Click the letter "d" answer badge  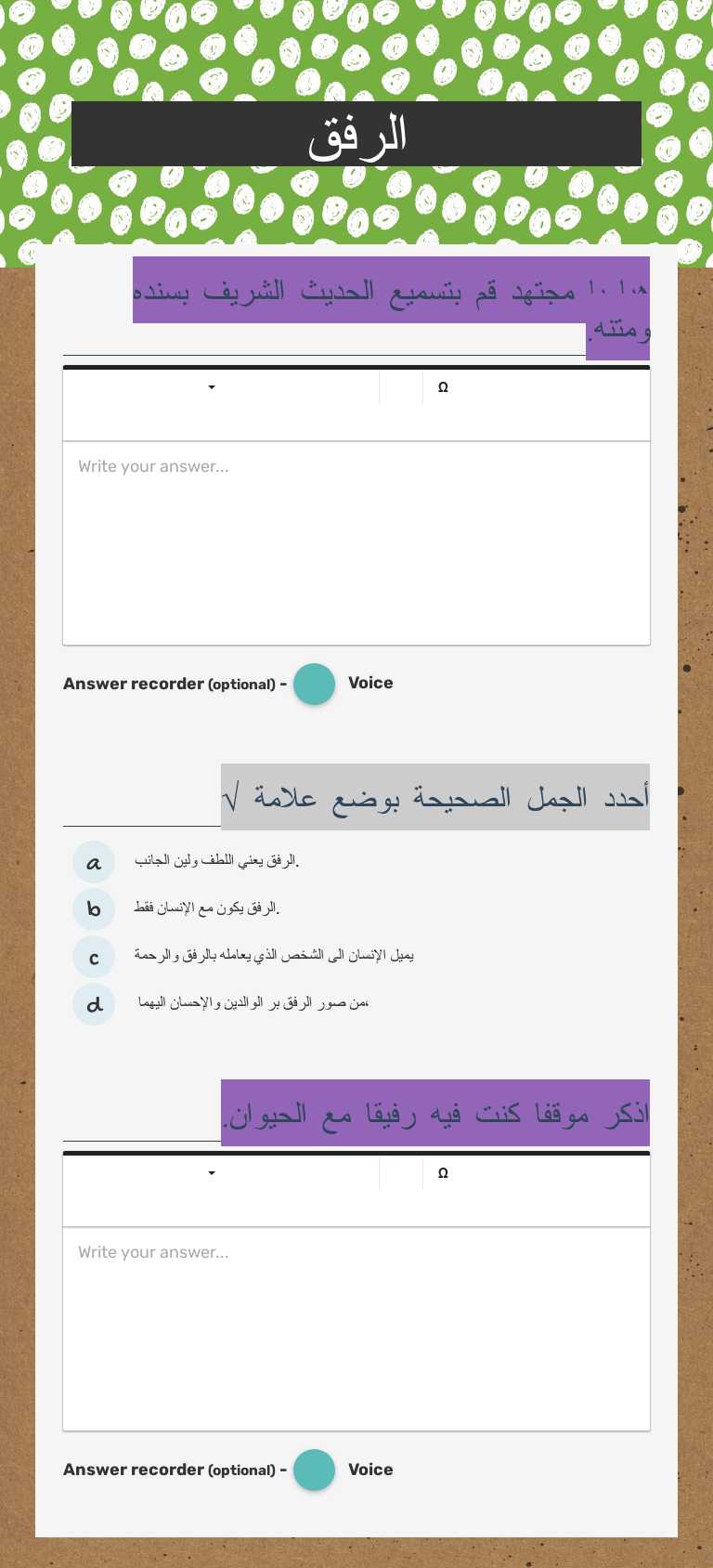pos(94,1004)
